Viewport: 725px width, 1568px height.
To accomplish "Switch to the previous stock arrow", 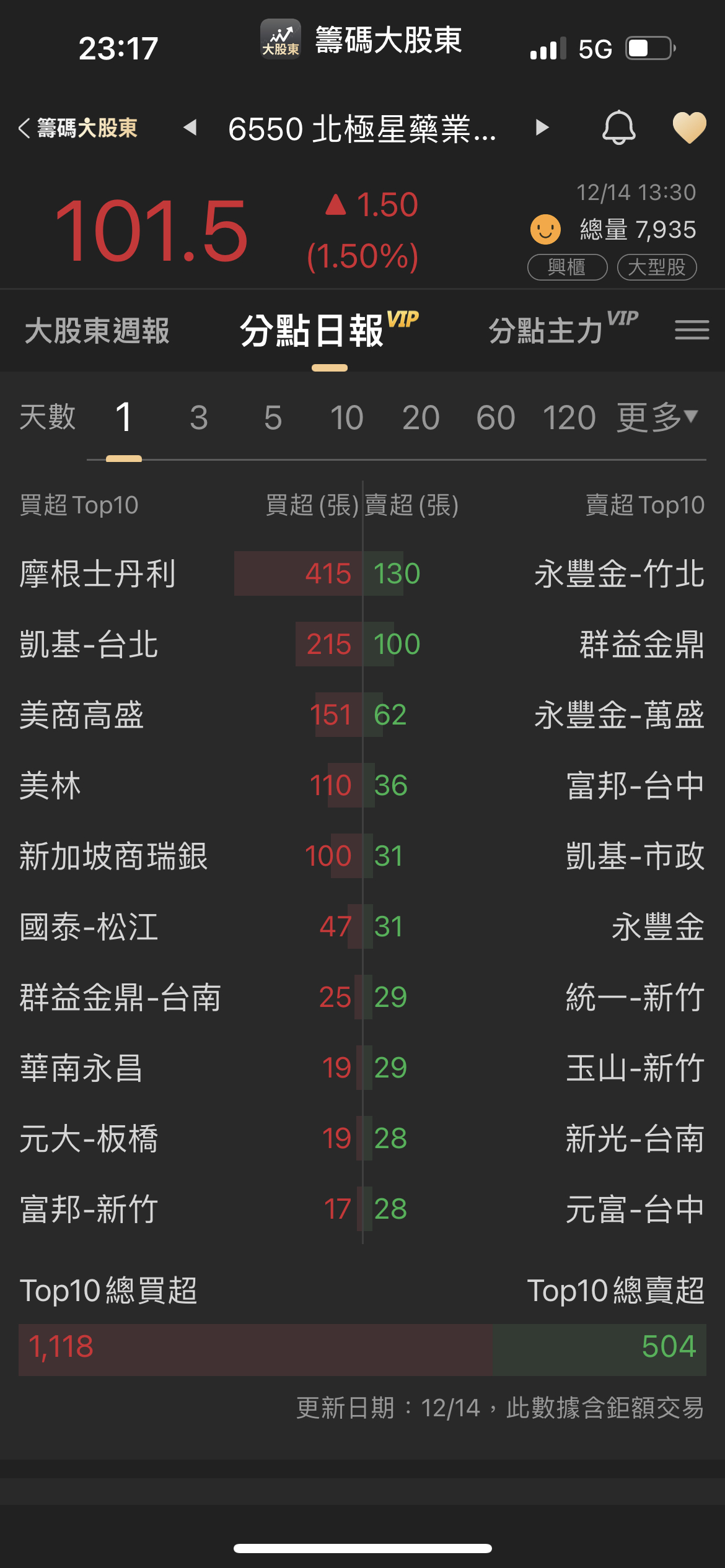I will click(x=190, y=128).
